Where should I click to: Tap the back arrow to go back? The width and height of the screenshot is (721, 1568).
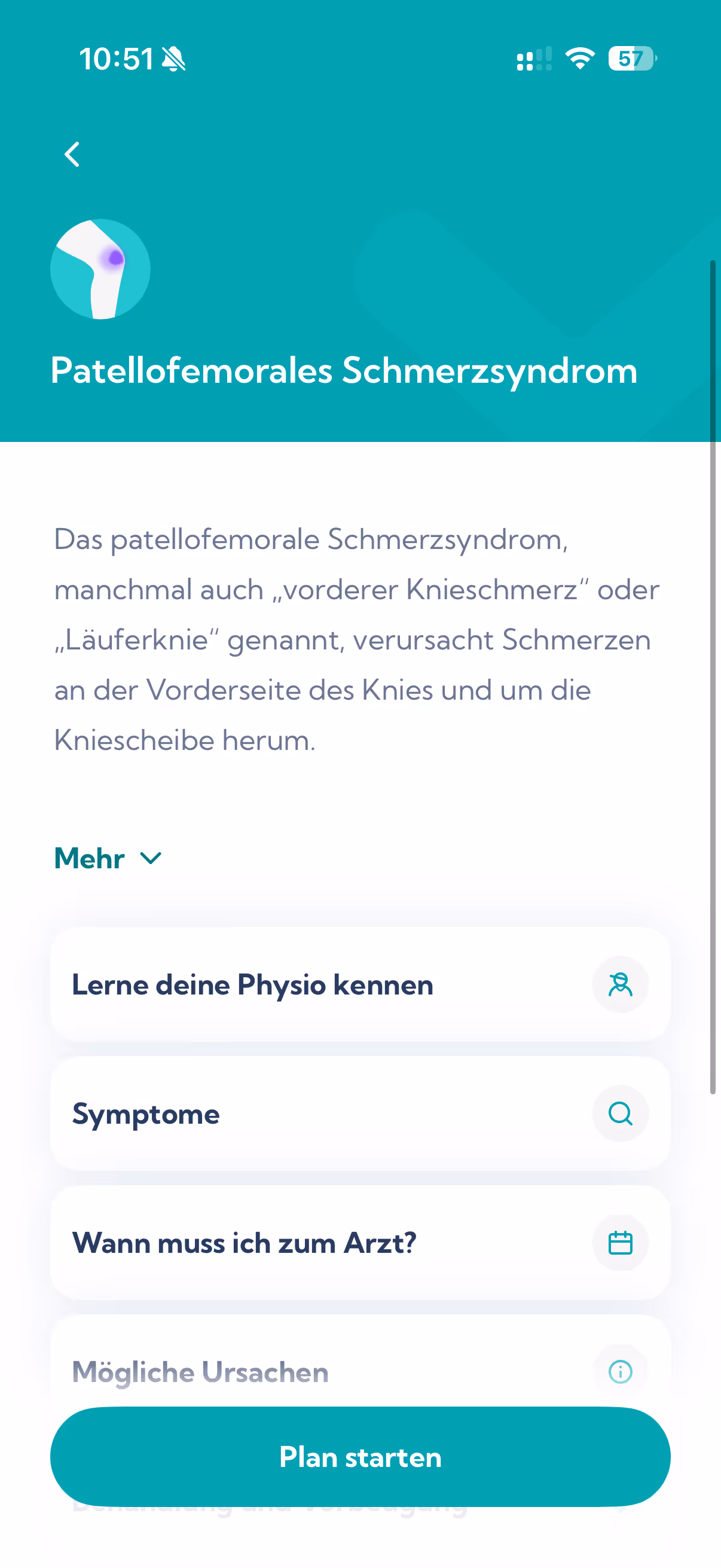pyautogui.click(x=72, y=154)
